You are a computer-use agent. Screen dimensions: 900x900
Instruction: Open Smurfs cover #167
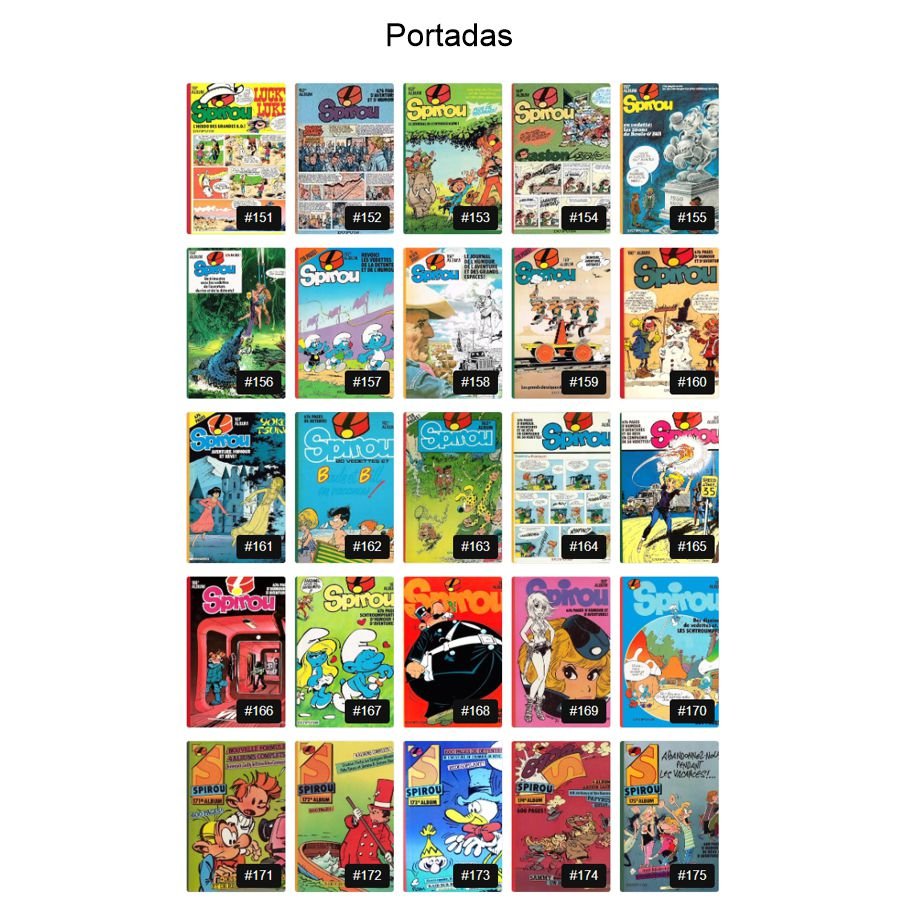(x=345, y=651)
